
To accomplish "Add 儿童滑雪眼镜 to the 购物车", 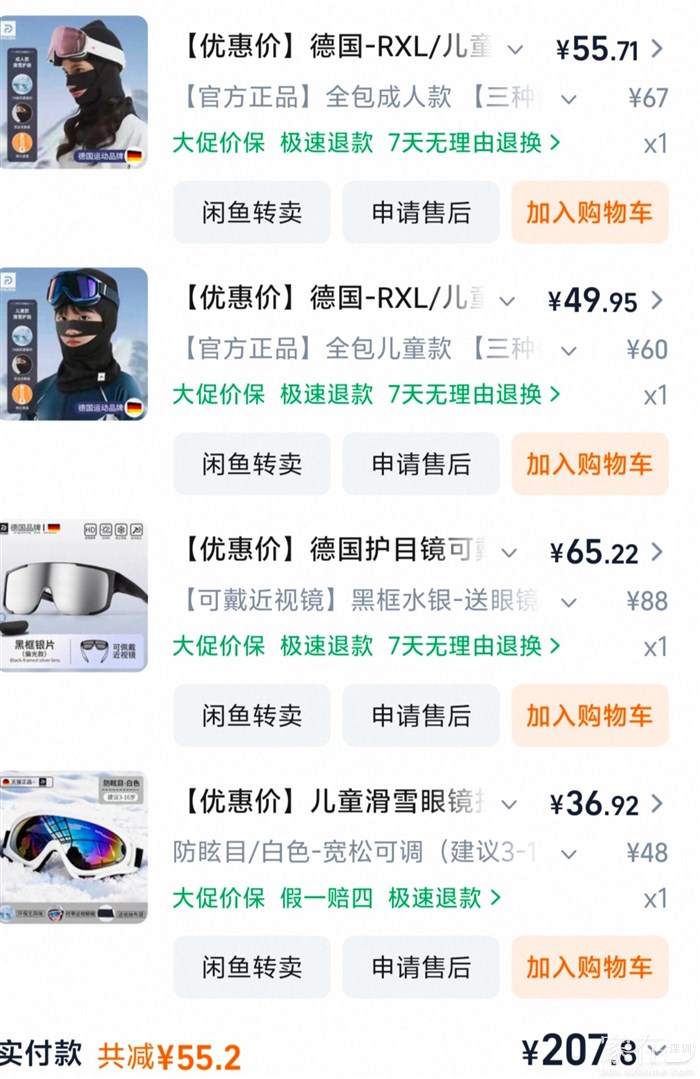I will click(x=589, y=967).
